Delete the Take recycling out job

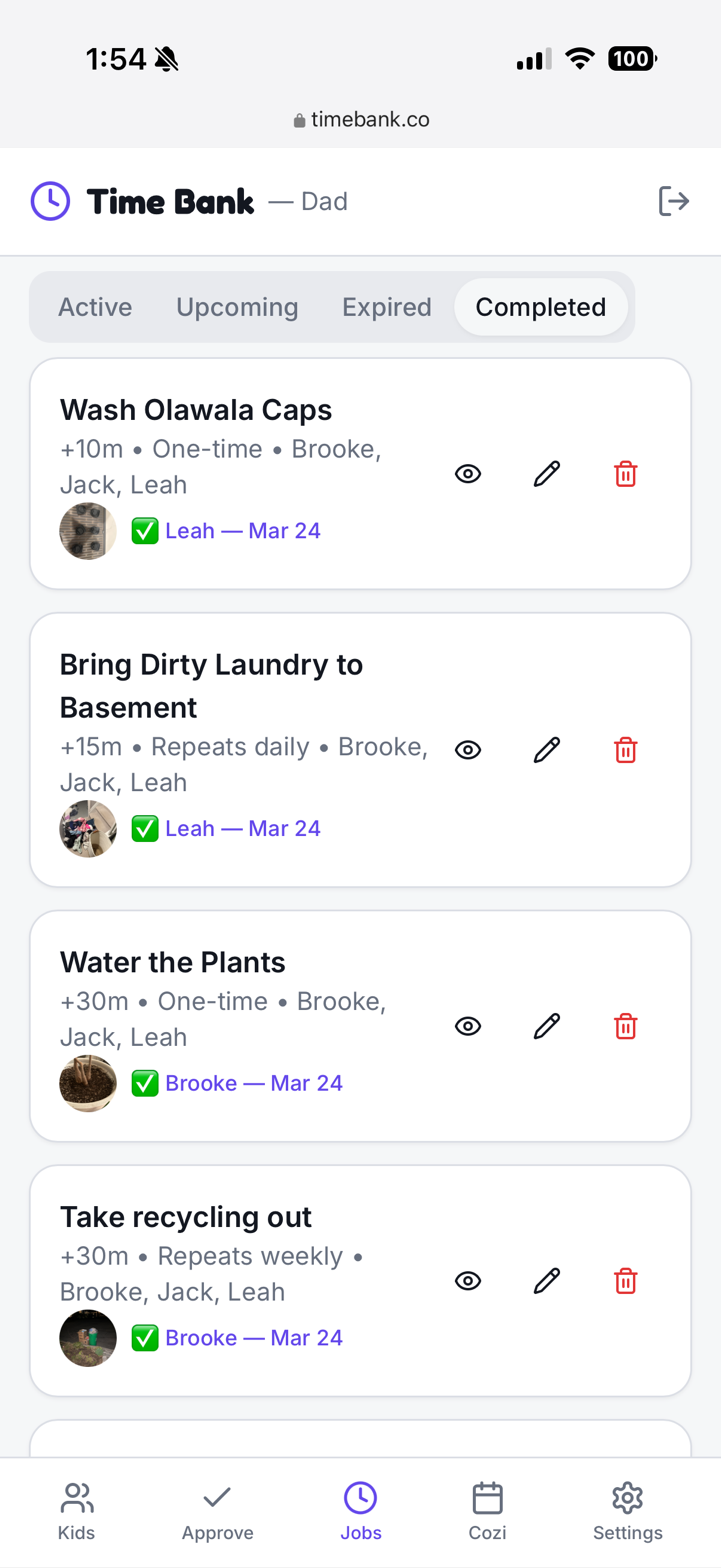pyautogui.click(x=625, y=1280)
